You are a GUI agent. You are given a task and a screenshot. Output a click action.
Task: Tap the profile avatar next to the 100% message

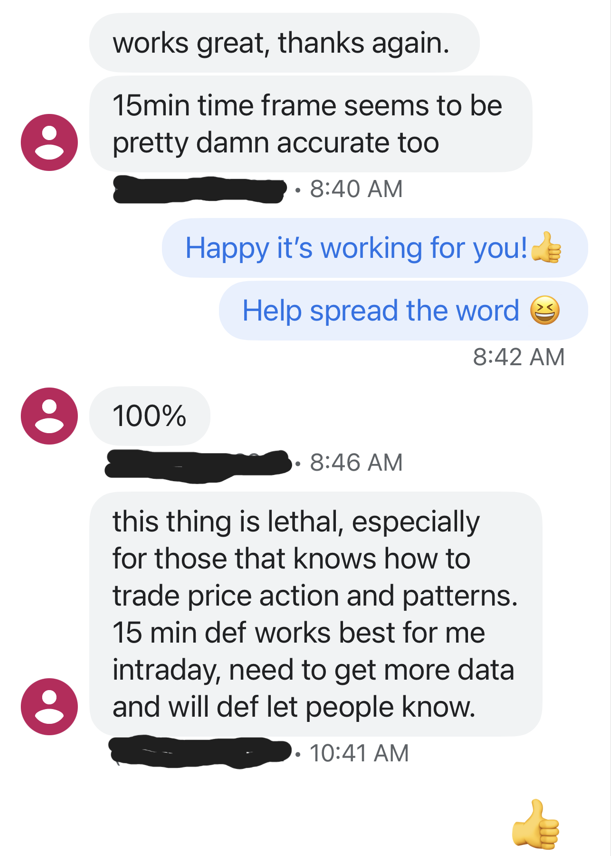point(49,416)
